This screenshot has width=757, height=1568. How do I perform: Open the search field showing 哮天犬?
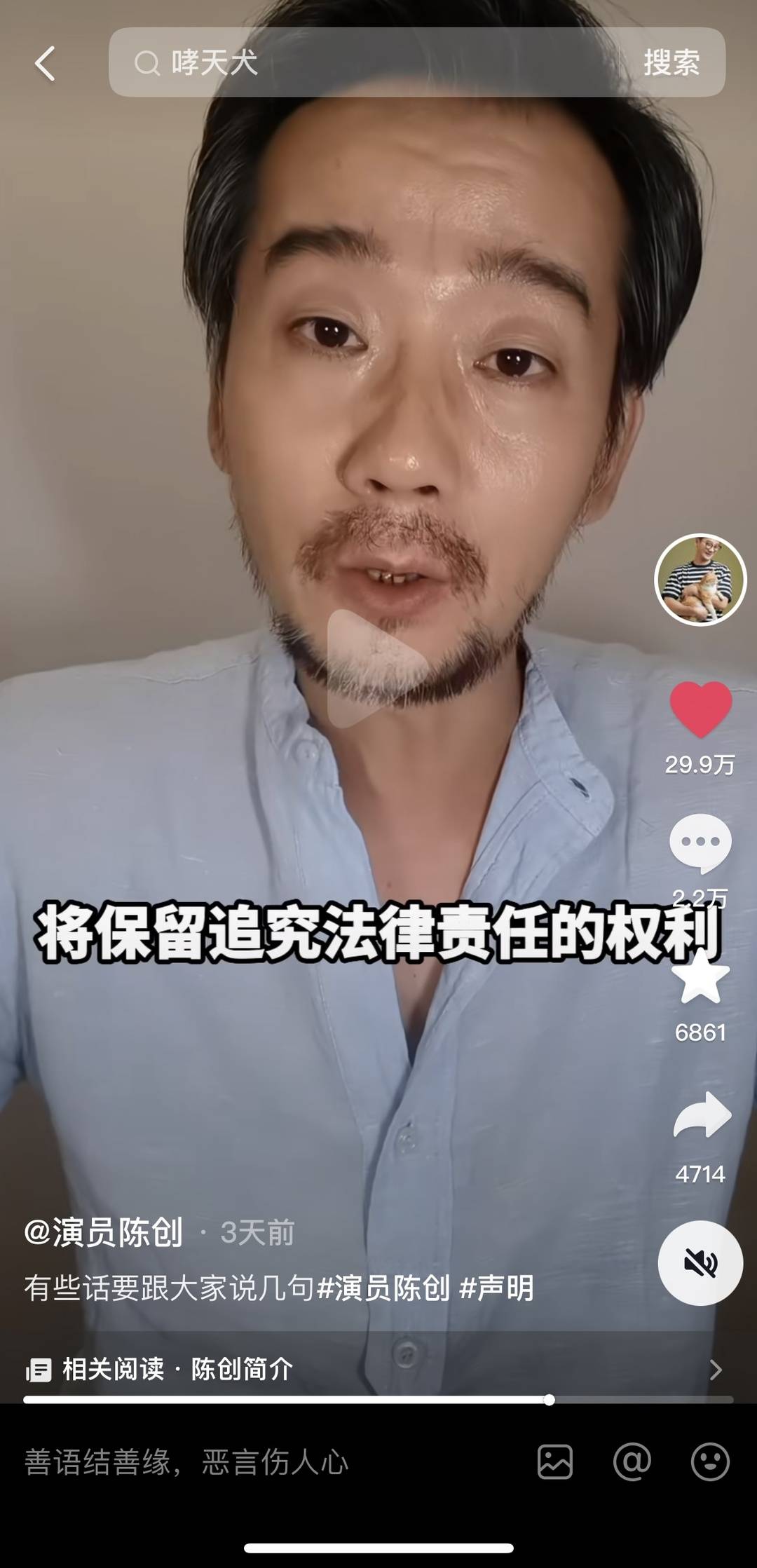pos(364,62)
